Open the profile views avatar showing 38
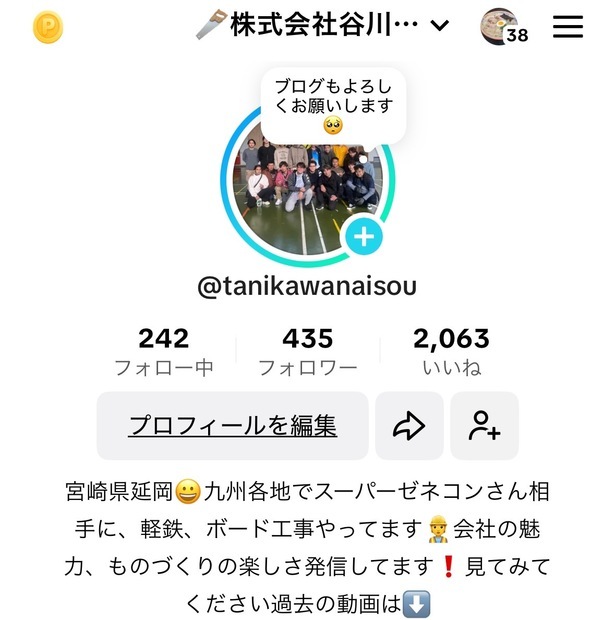Screen dimensions: 615x620 (501, 26)
